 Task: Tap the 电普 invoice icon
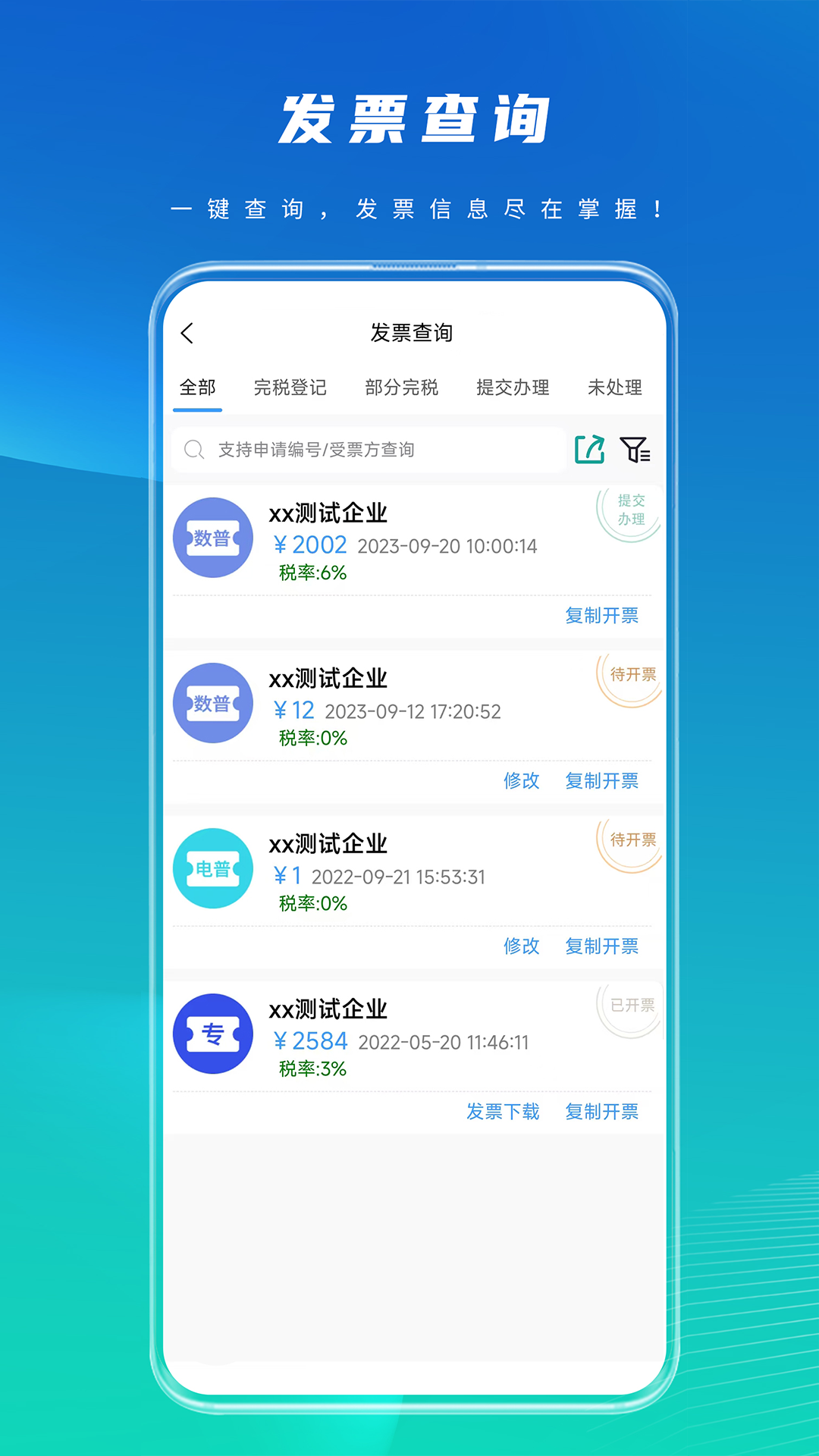(213, 868)
